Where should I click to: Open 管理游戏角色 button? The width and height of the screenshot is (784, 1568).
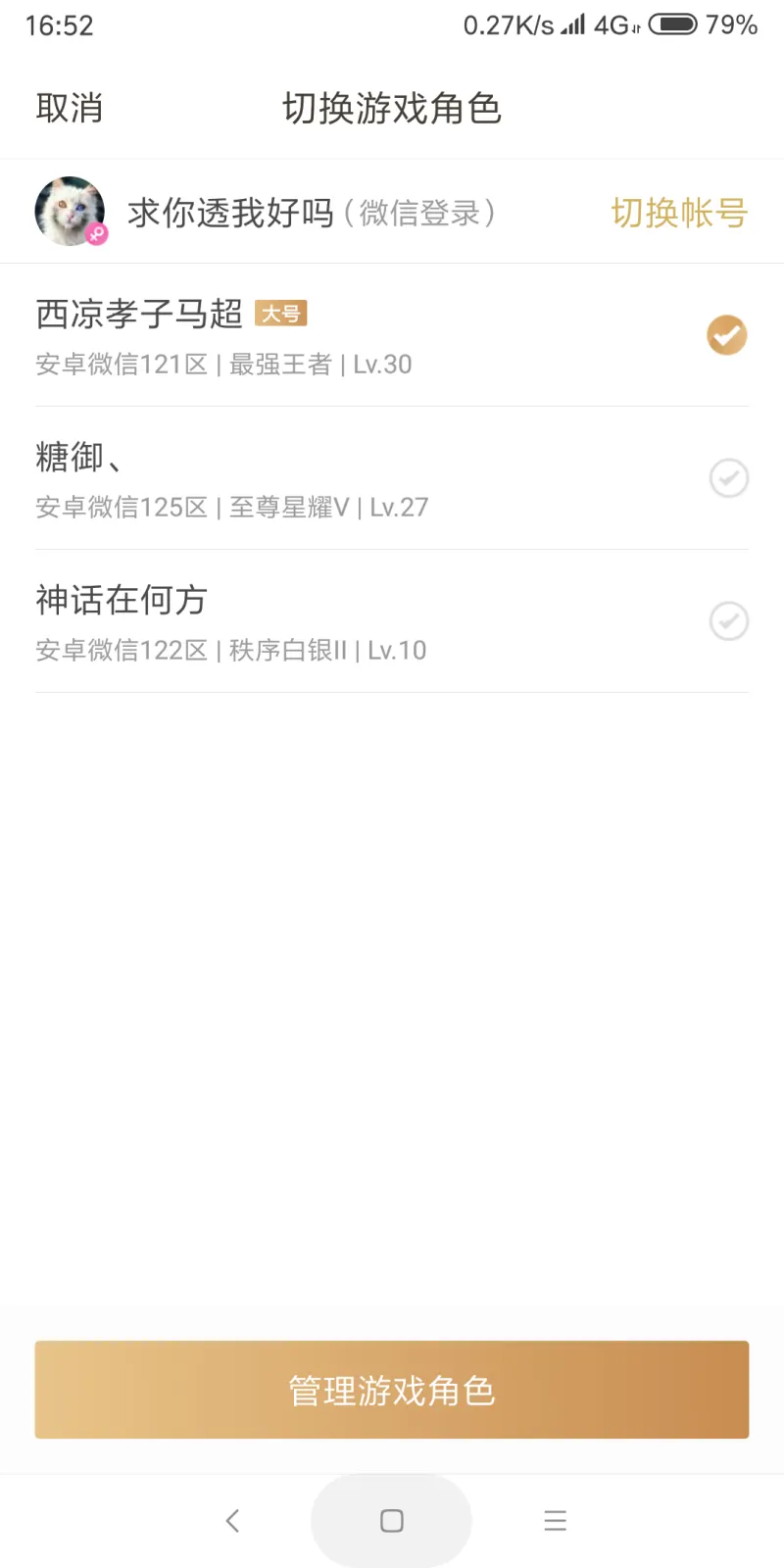tap(392, 1390)
